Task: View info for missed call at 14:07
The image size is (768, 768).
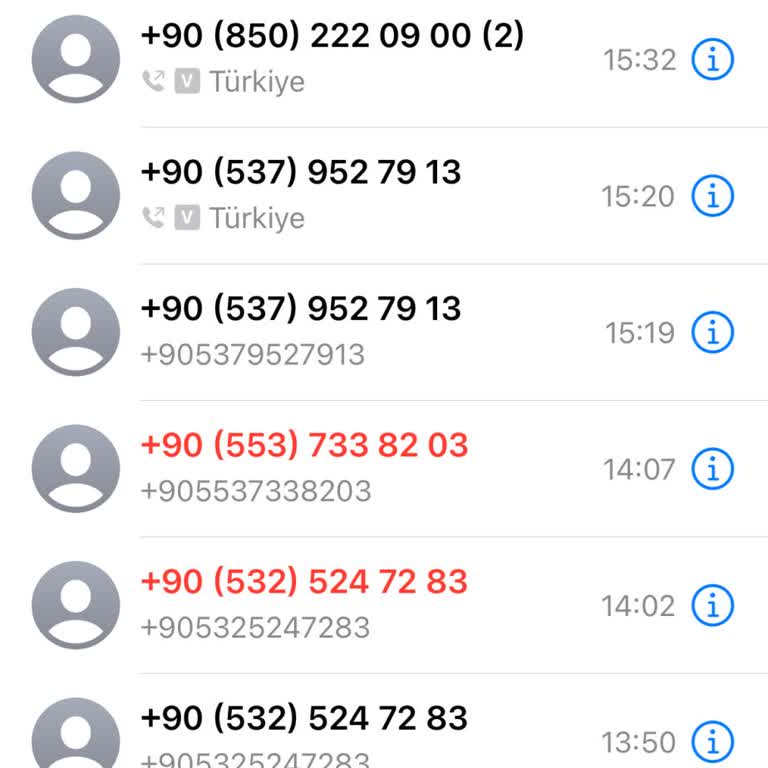Action: pyautogui.click(x=713, y=468)
